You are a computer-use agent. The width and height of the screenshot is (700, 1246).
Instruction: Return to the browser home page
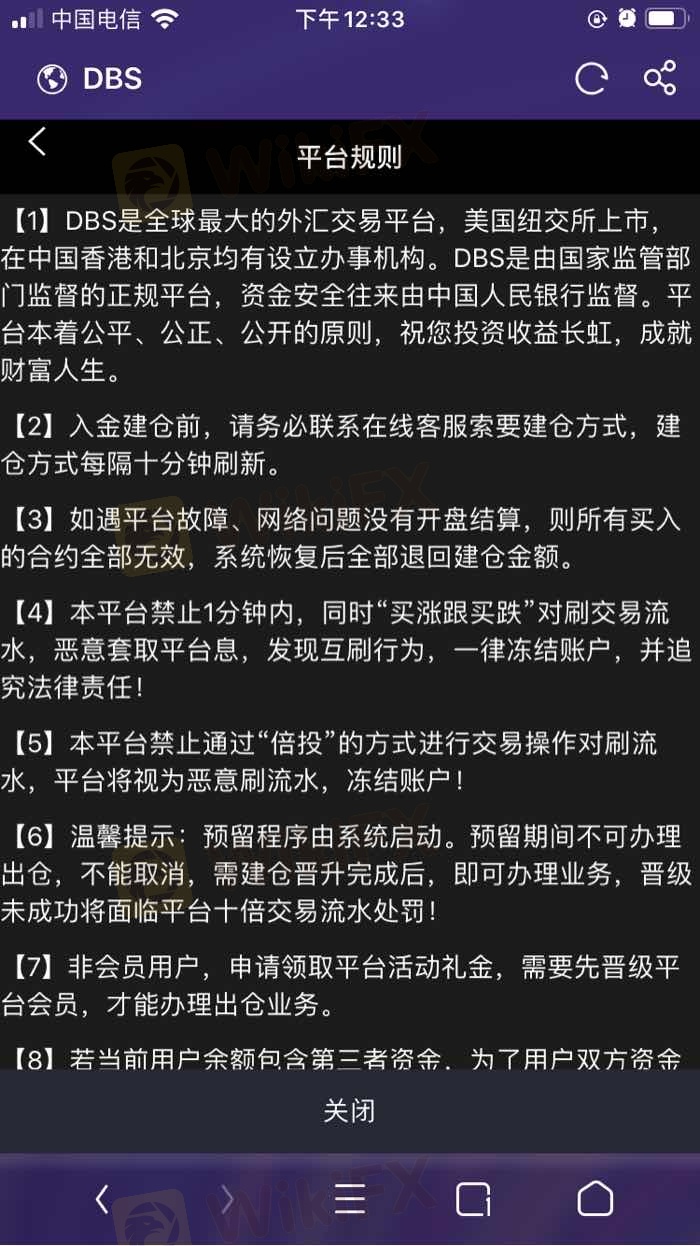click(x=595, y=1198)
